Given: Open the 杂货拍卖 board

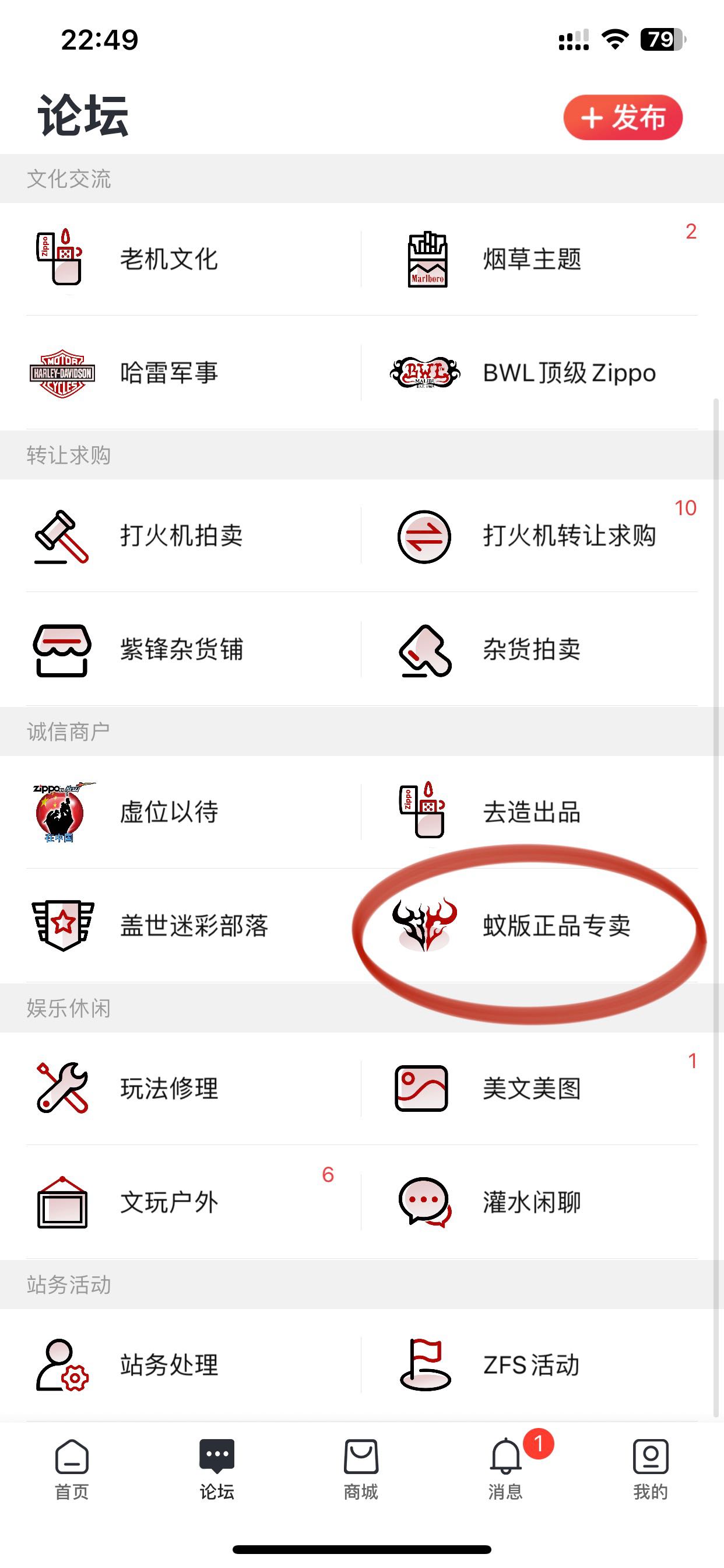Looking at the screenshot, I should point(531,649).
